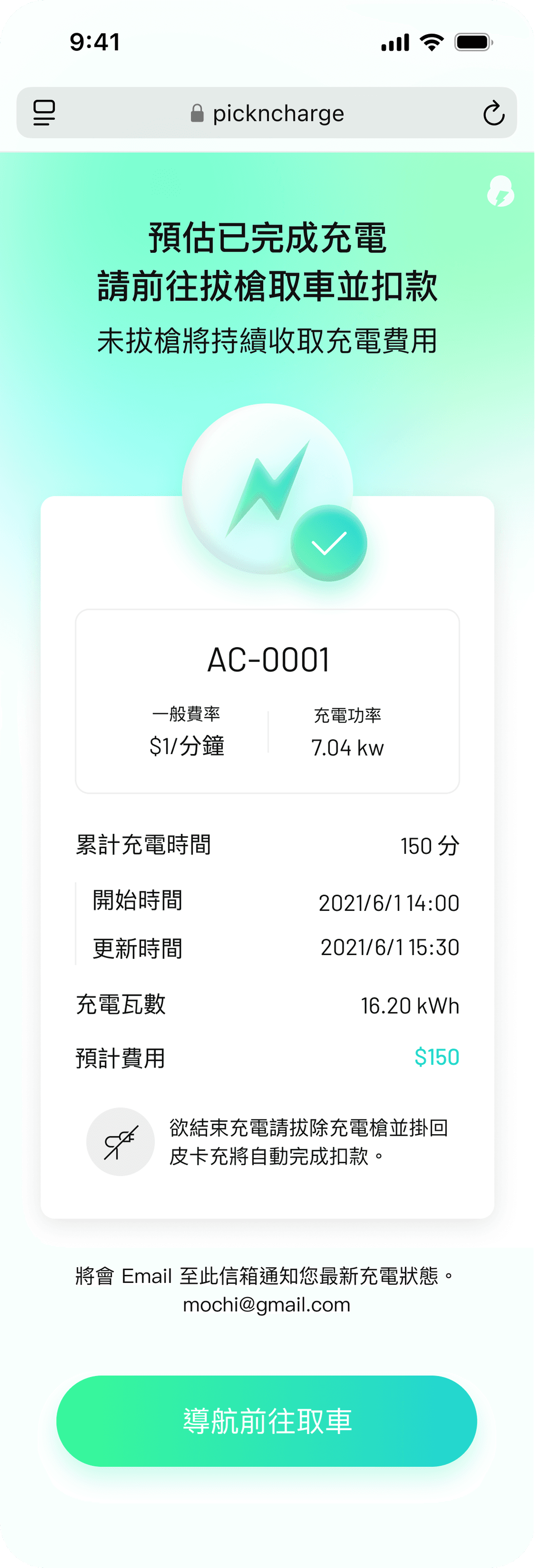Tap the pickncharge address bar

point(267,113)
